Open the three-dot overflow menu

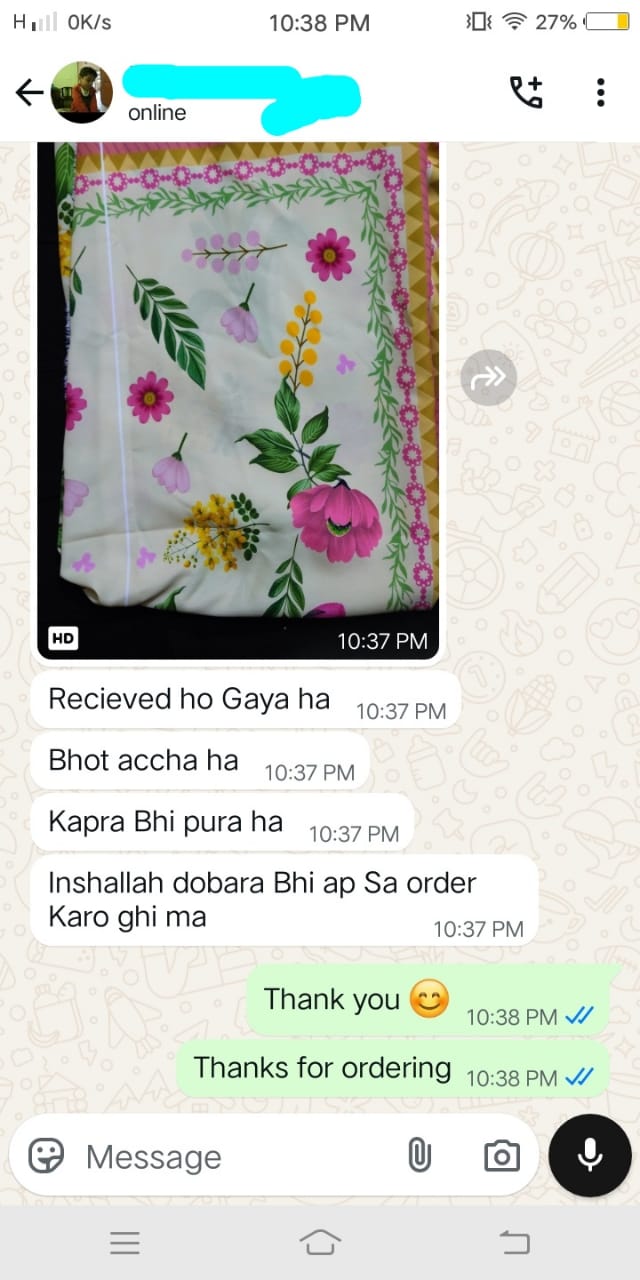pyautogui.click(x=600, y=92)
